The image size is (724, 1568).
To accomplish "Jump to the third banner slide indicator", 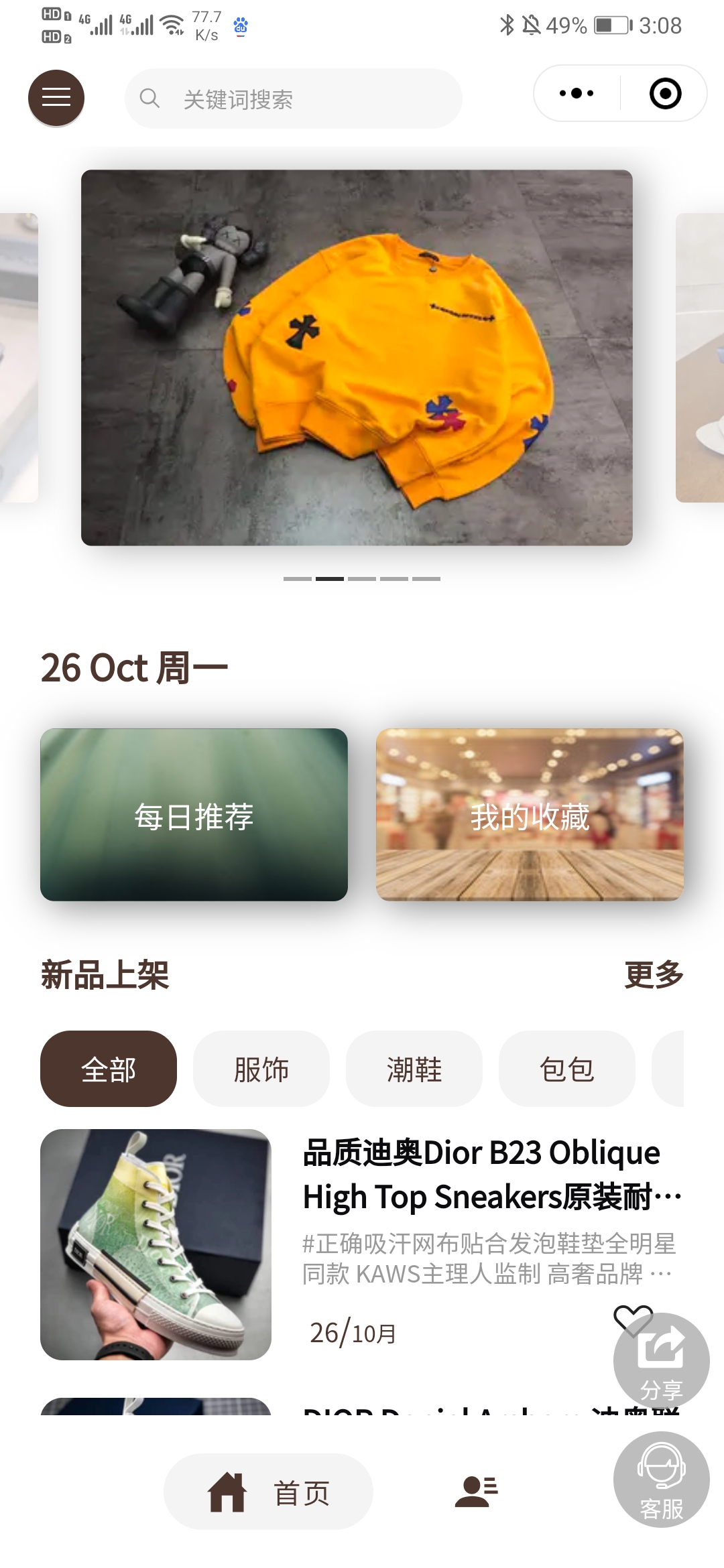I will click(x=362, y=578).
